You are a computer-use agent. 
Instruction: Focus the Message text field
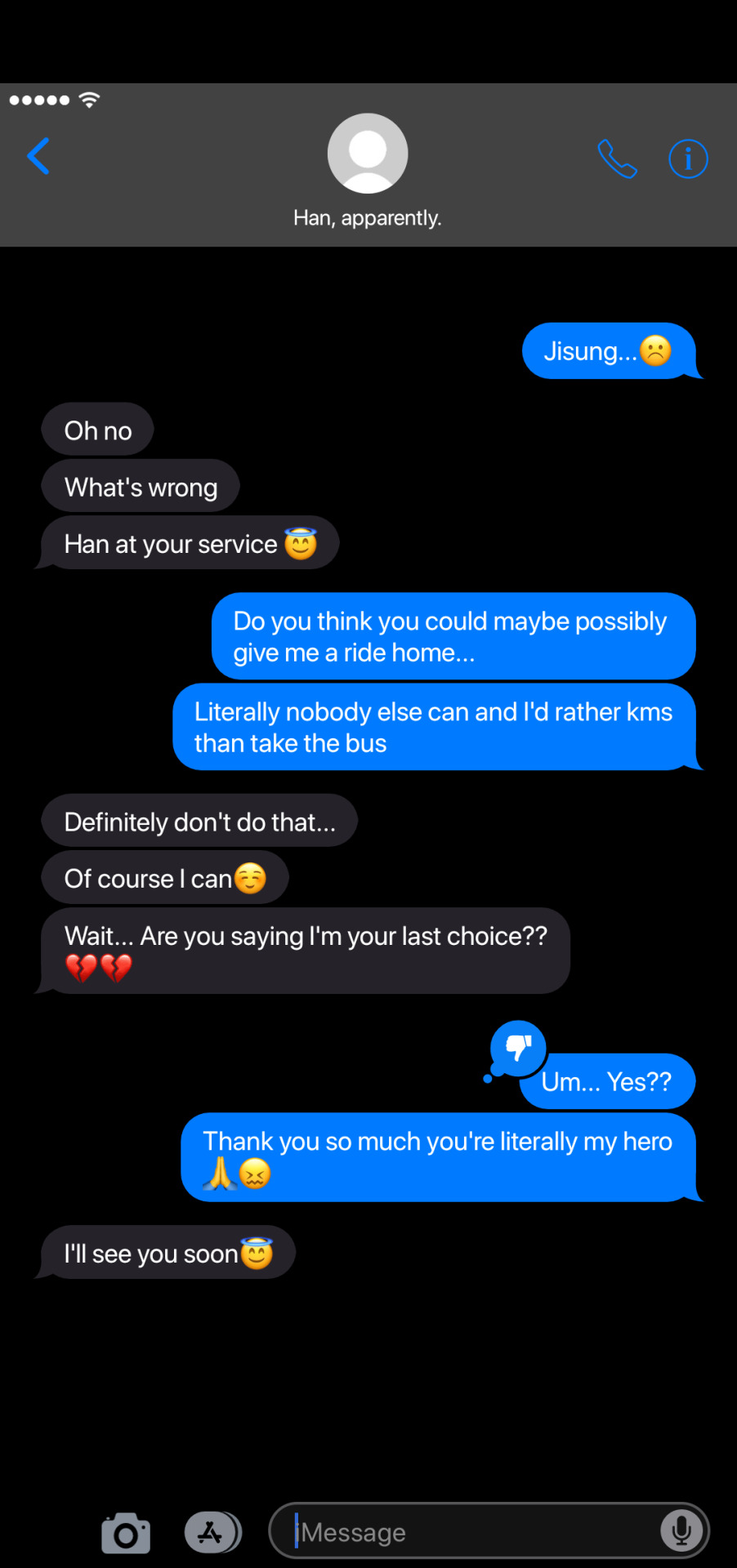click(474, 1532)
